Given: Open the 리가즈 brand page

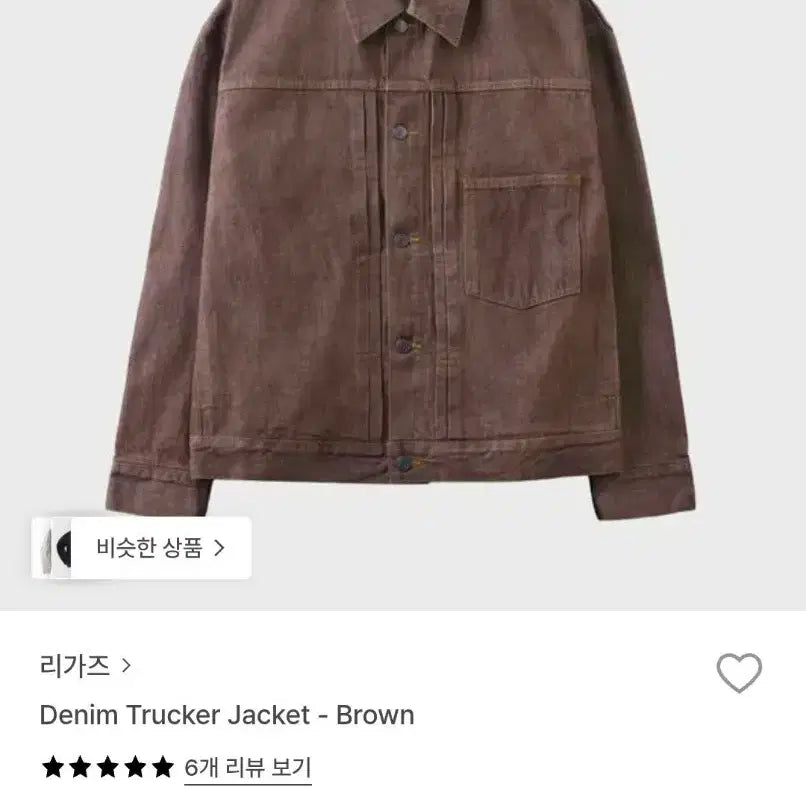Looking at the screenshot, I should click(85, 665).
